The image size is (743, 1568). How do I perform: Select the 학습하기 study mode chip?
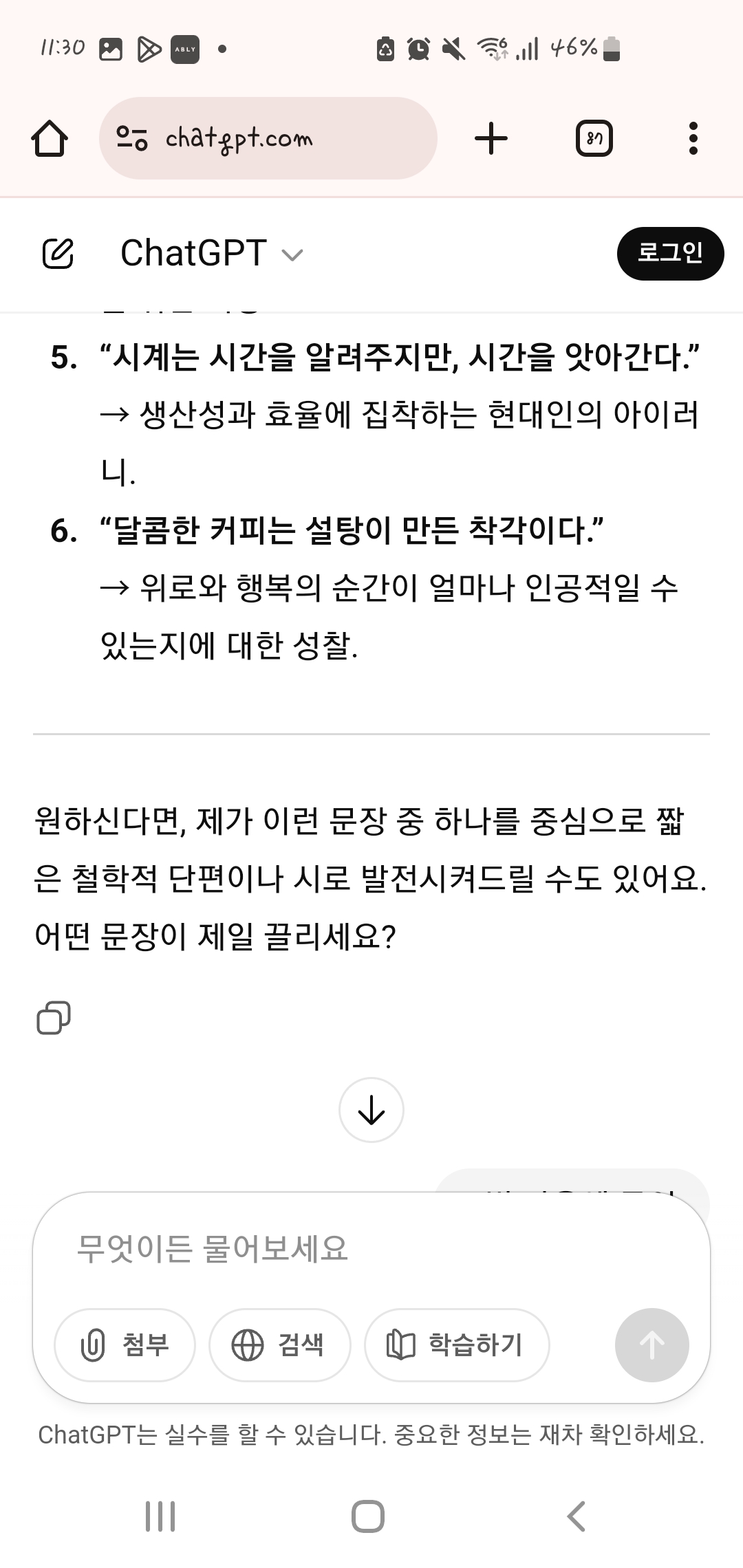457,1344
